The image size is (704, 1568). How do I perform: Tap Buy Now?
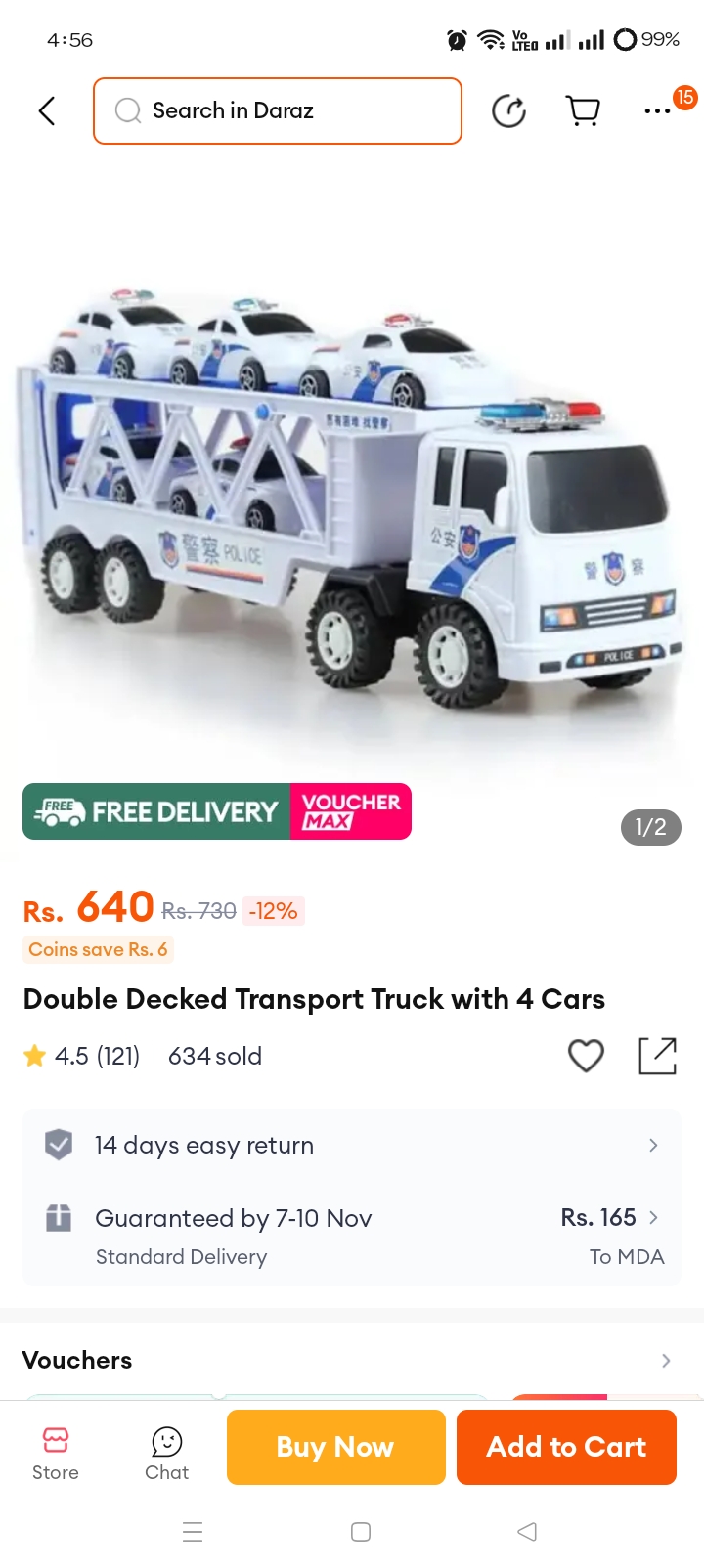pos(335,1447)
